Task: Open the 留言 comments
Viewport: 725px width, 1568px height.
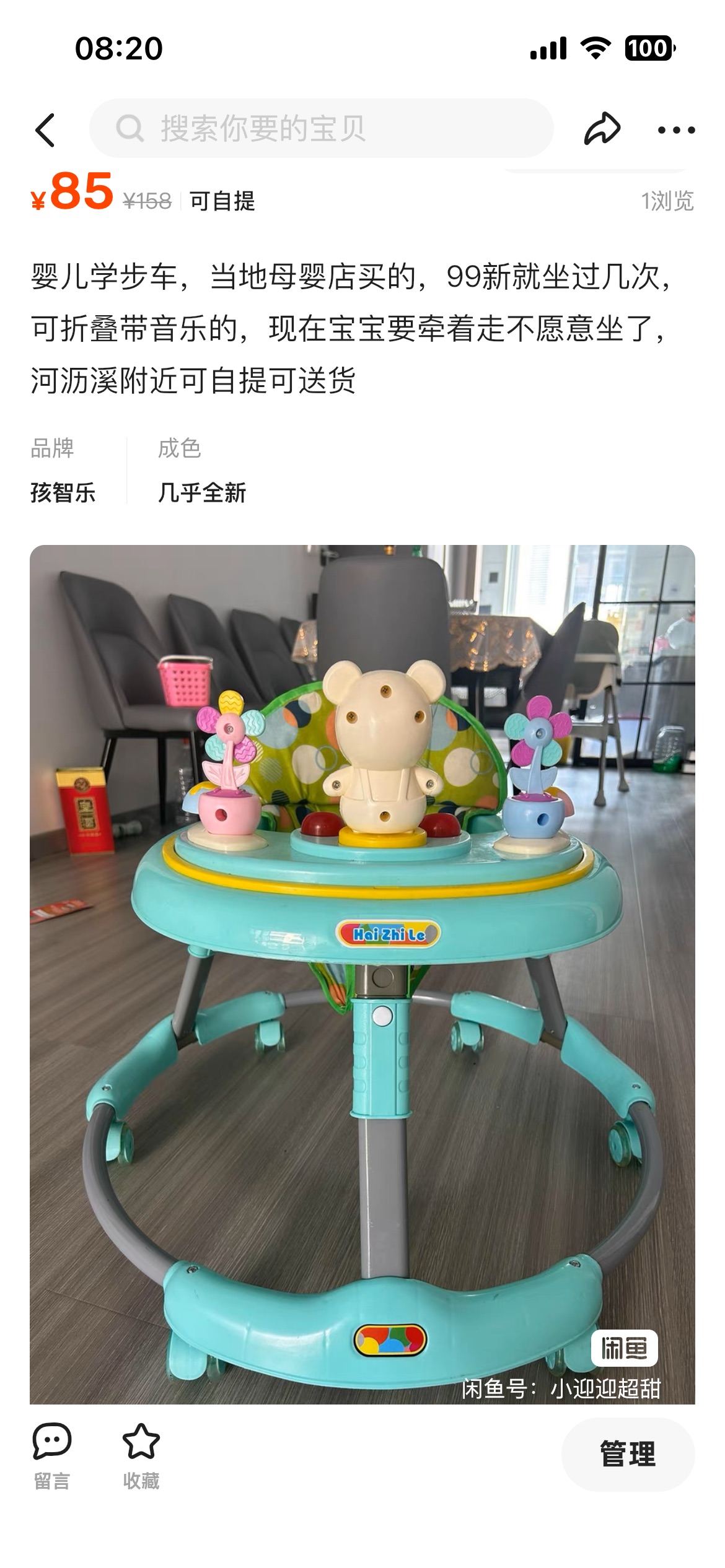Action: [x=52, y=1455]
